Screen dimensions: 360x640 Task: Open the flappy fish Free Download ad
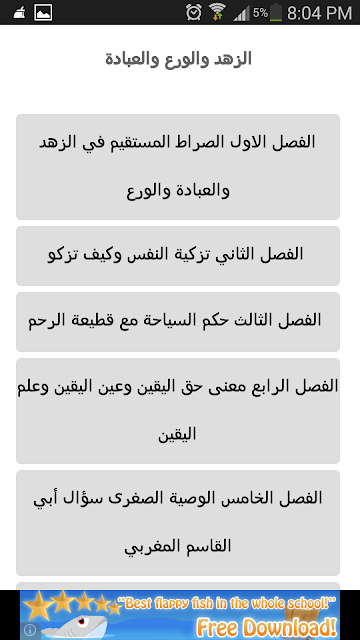(x=180, y=615)
